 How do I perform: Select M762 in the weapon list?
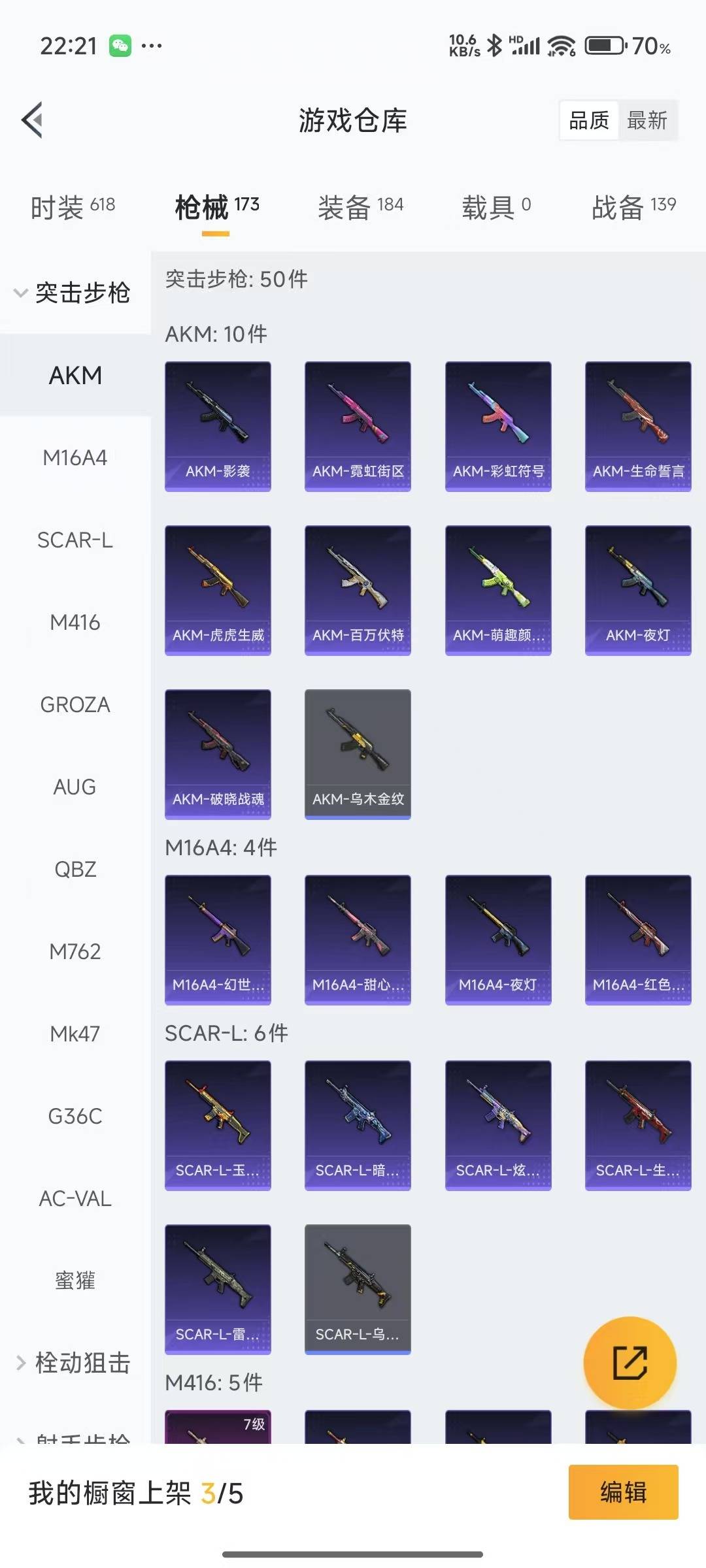click(x=75, y=952)
